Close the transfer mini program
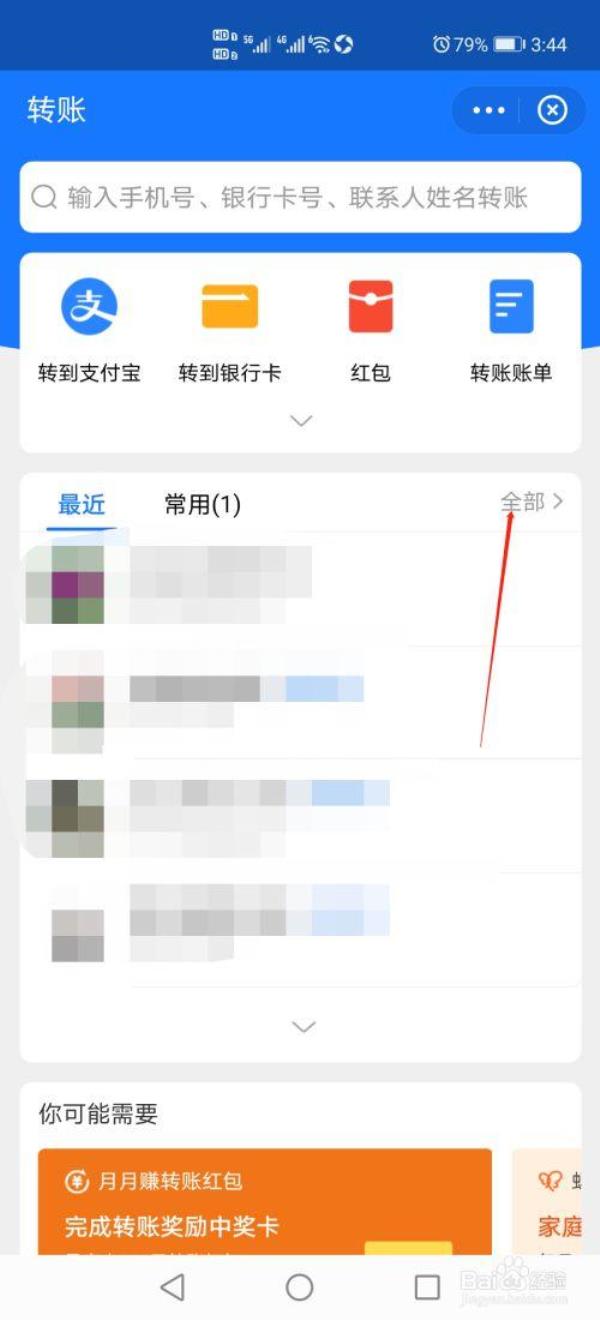The height and width of the screenshot is (1320, 600). tap(552, 110)
